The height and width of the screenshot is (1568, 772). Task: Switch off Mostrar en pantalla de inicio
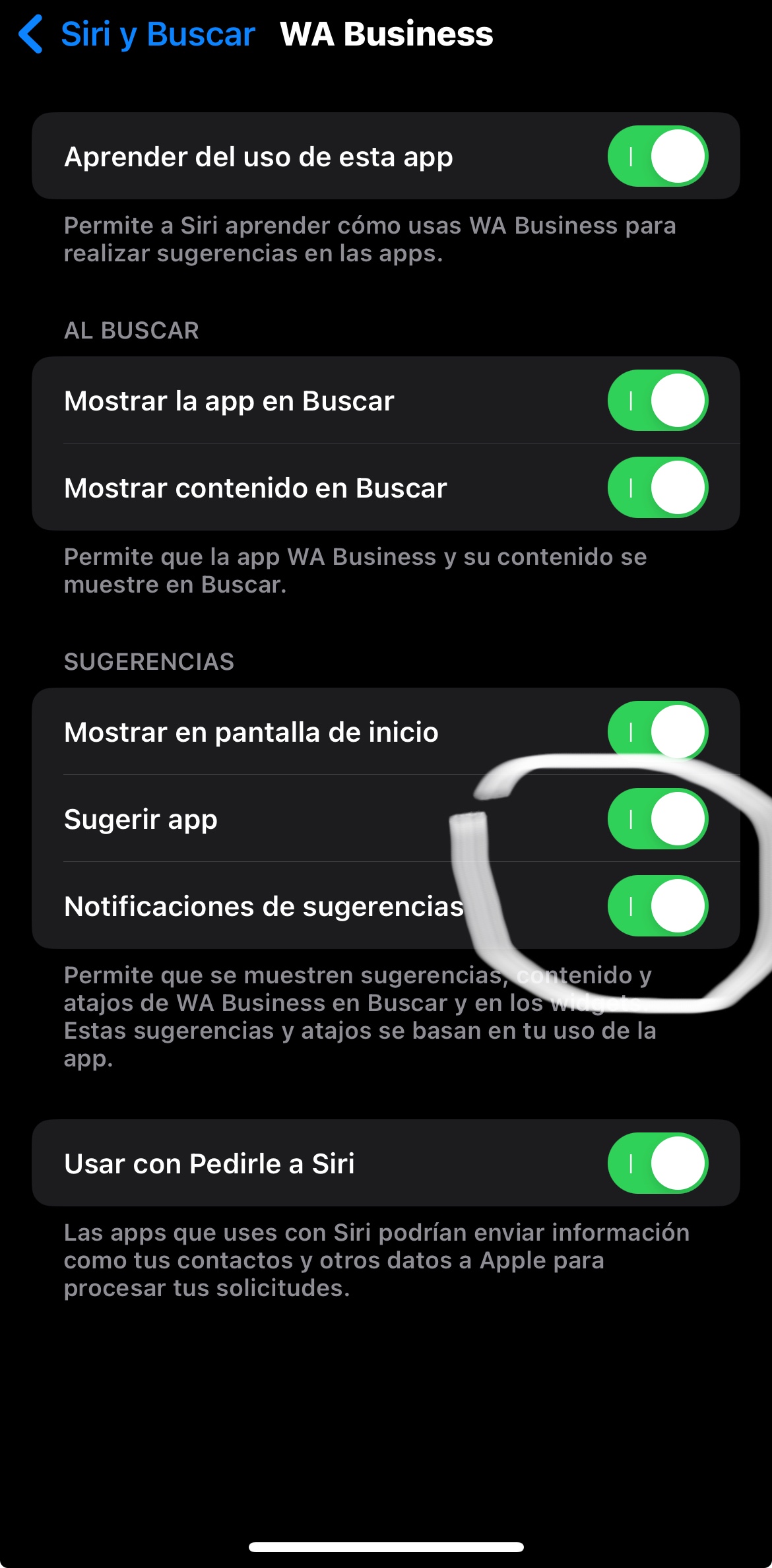click(x=657, y=732)
